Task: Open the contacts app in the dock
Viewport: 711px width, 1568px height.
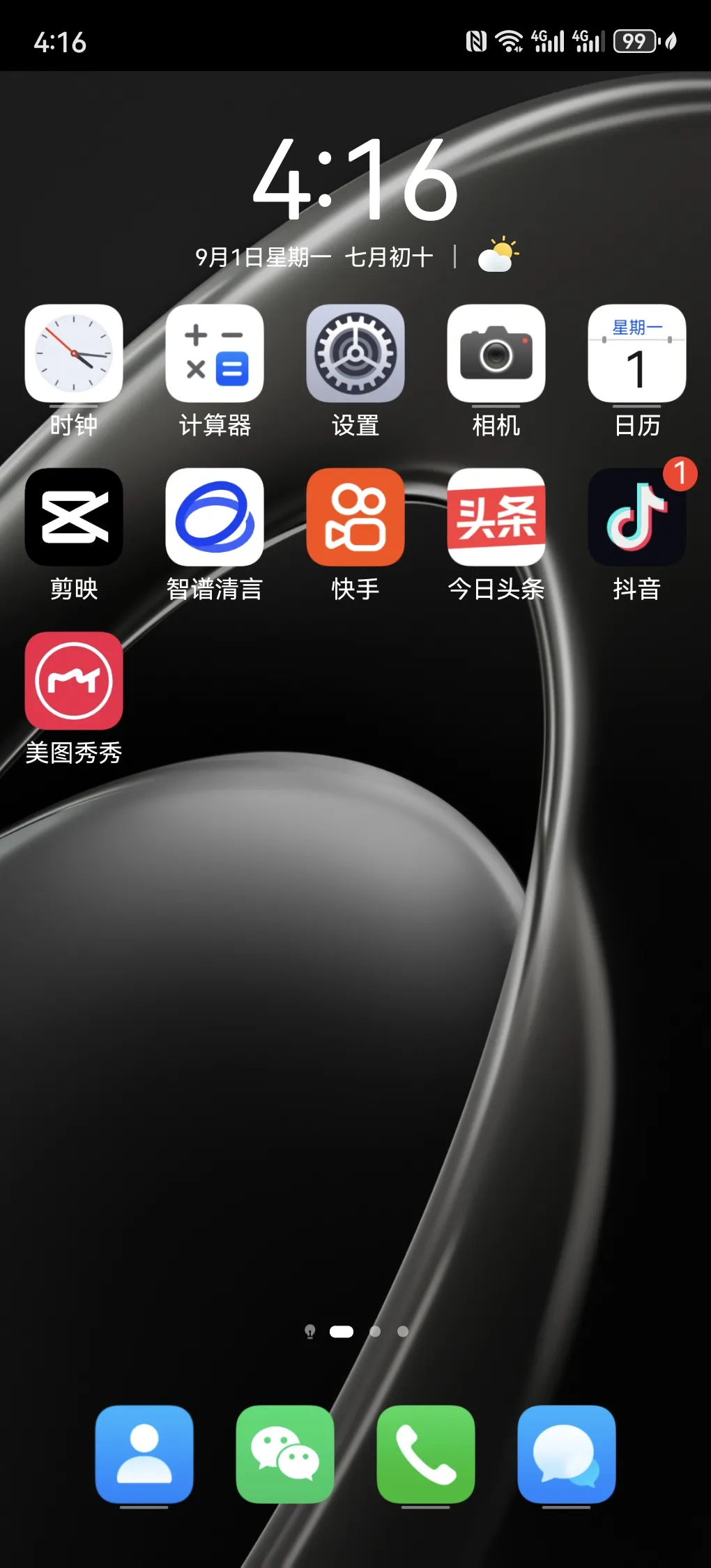Action: [144, 1454]
